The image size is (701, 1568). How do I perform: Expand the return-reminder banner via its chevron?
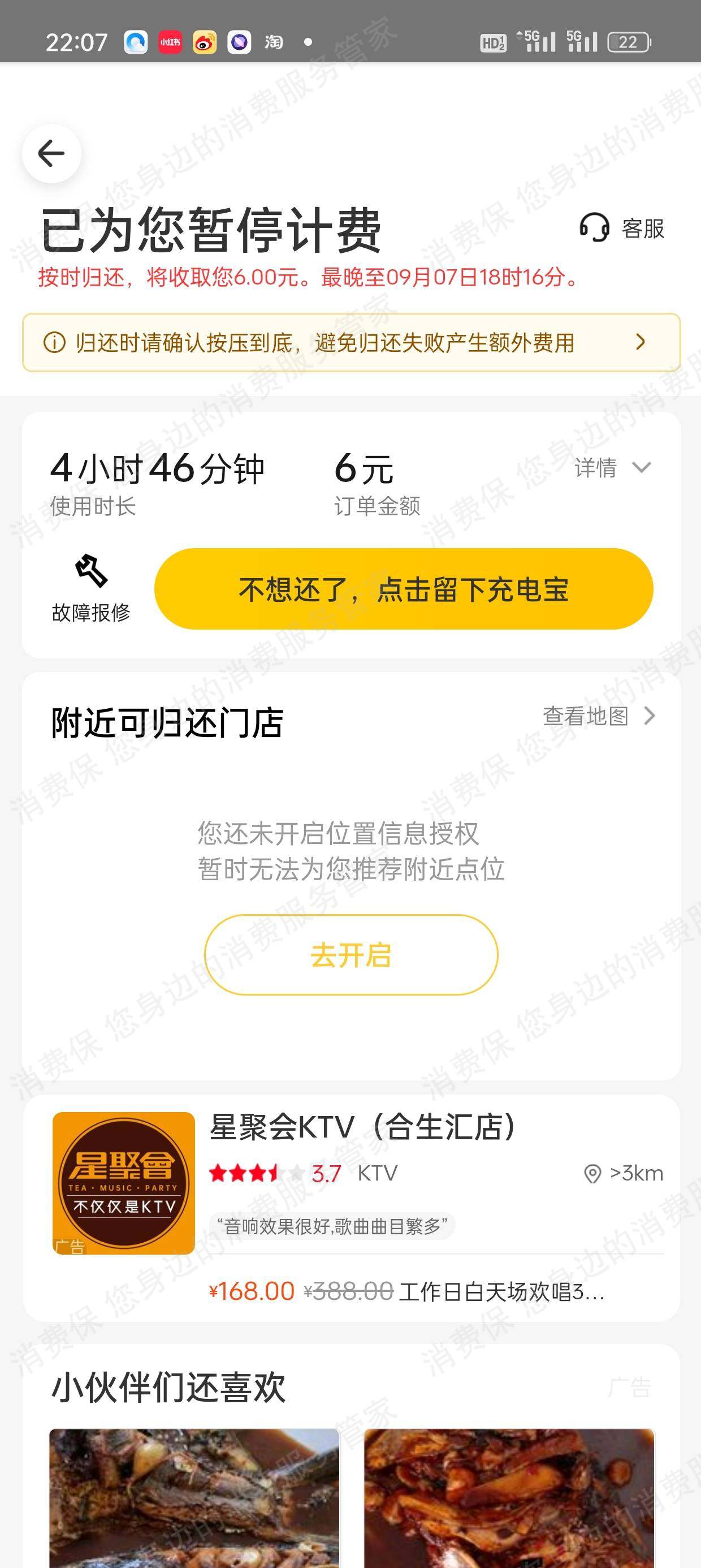tap(641, 342)
